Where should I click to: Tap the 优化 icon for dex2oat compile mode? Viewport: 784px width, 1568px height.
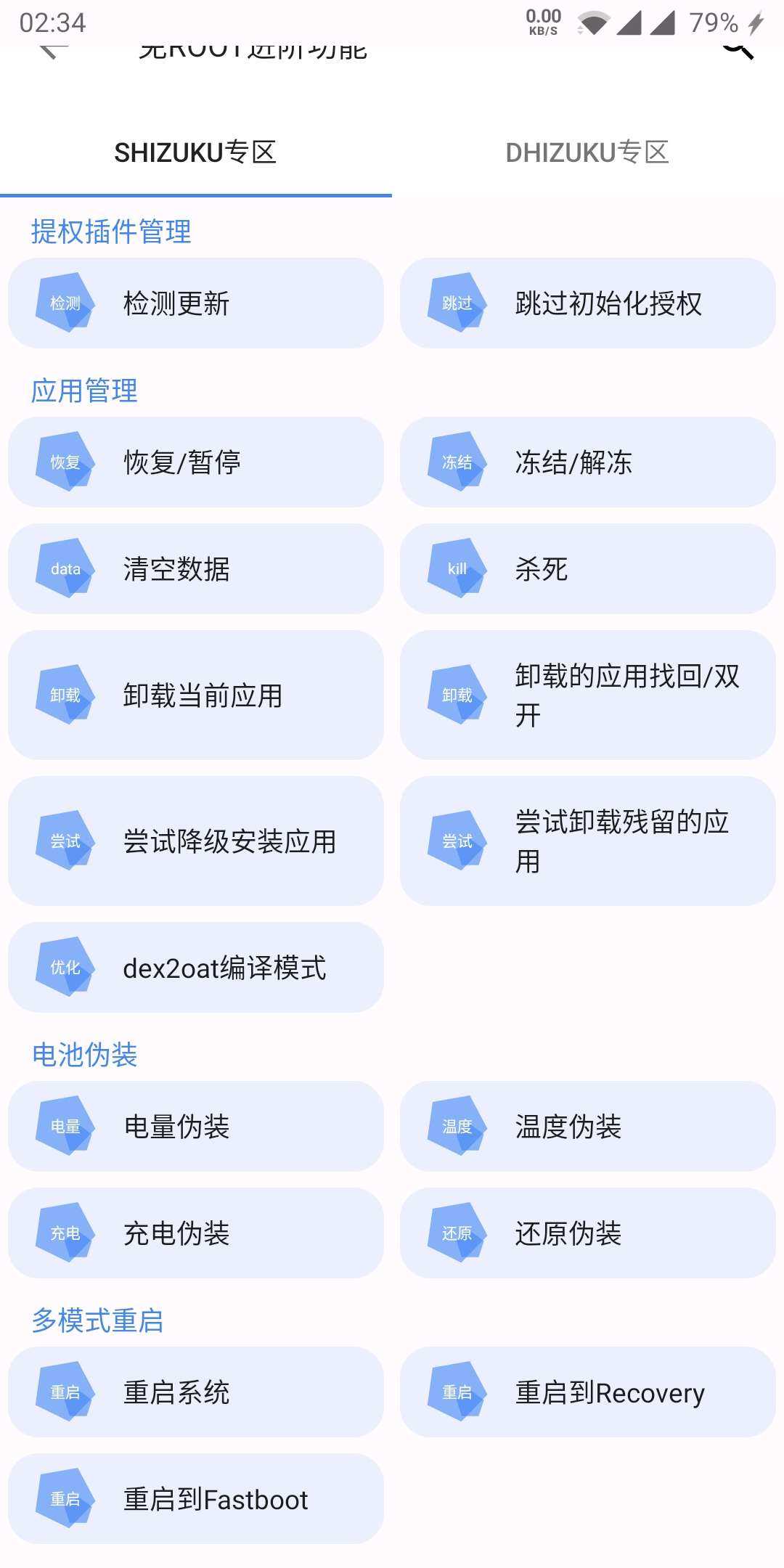pos(65,968)
